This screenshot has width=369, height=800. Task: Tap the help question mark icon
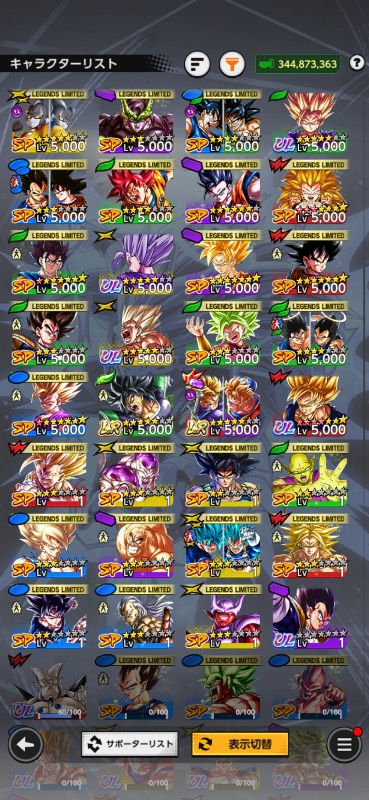[x=357, y=63]
